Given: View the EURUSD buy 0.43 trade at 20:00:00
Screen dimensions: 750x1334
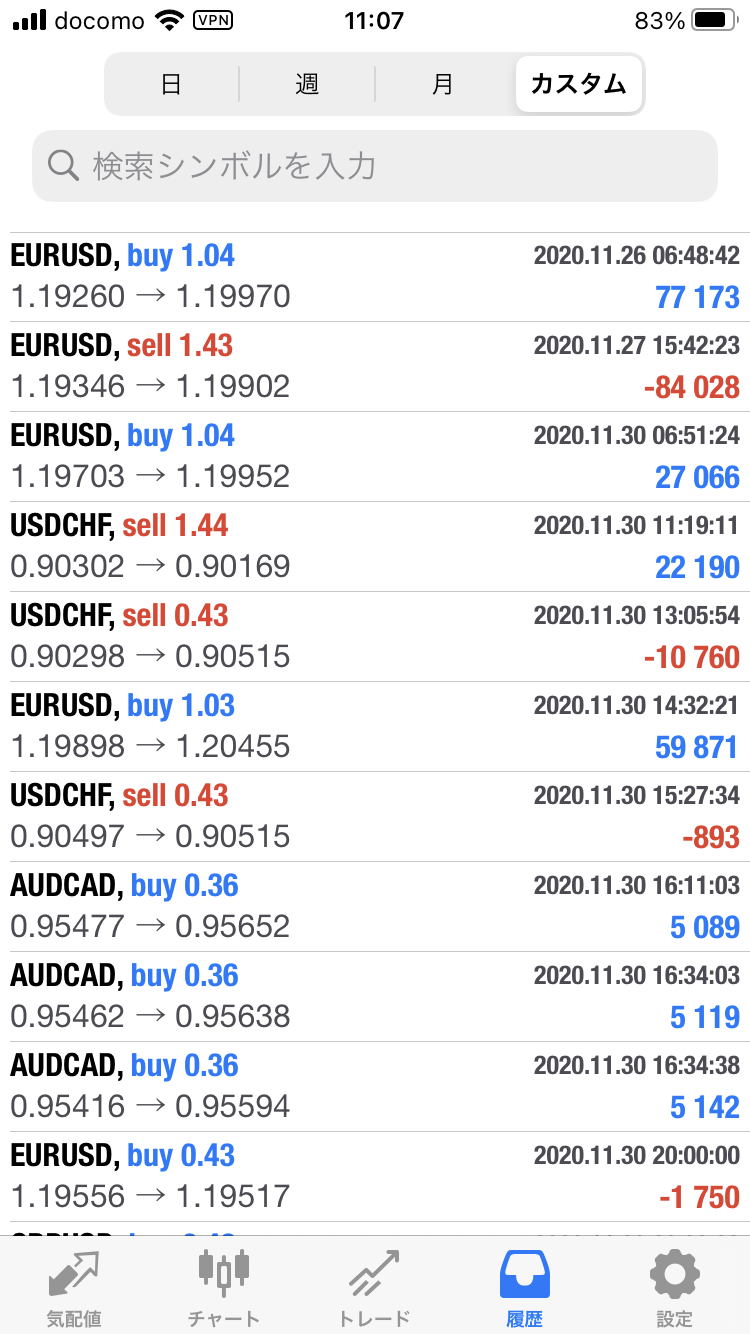Looking at the screenshot, I should 375,1177.
